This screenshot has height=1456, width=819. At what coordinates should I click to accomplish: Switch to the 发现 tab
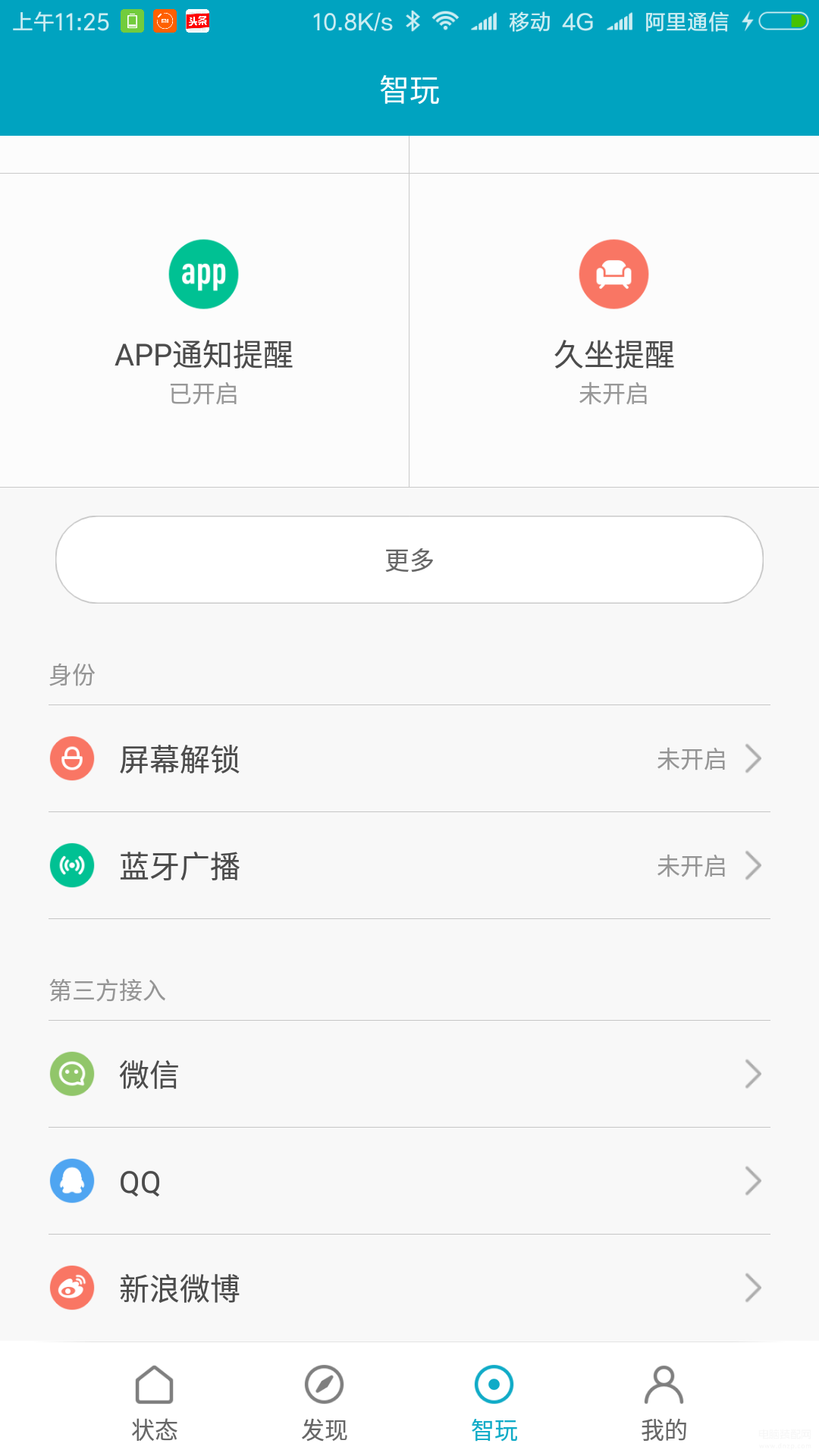[325, 1403]
